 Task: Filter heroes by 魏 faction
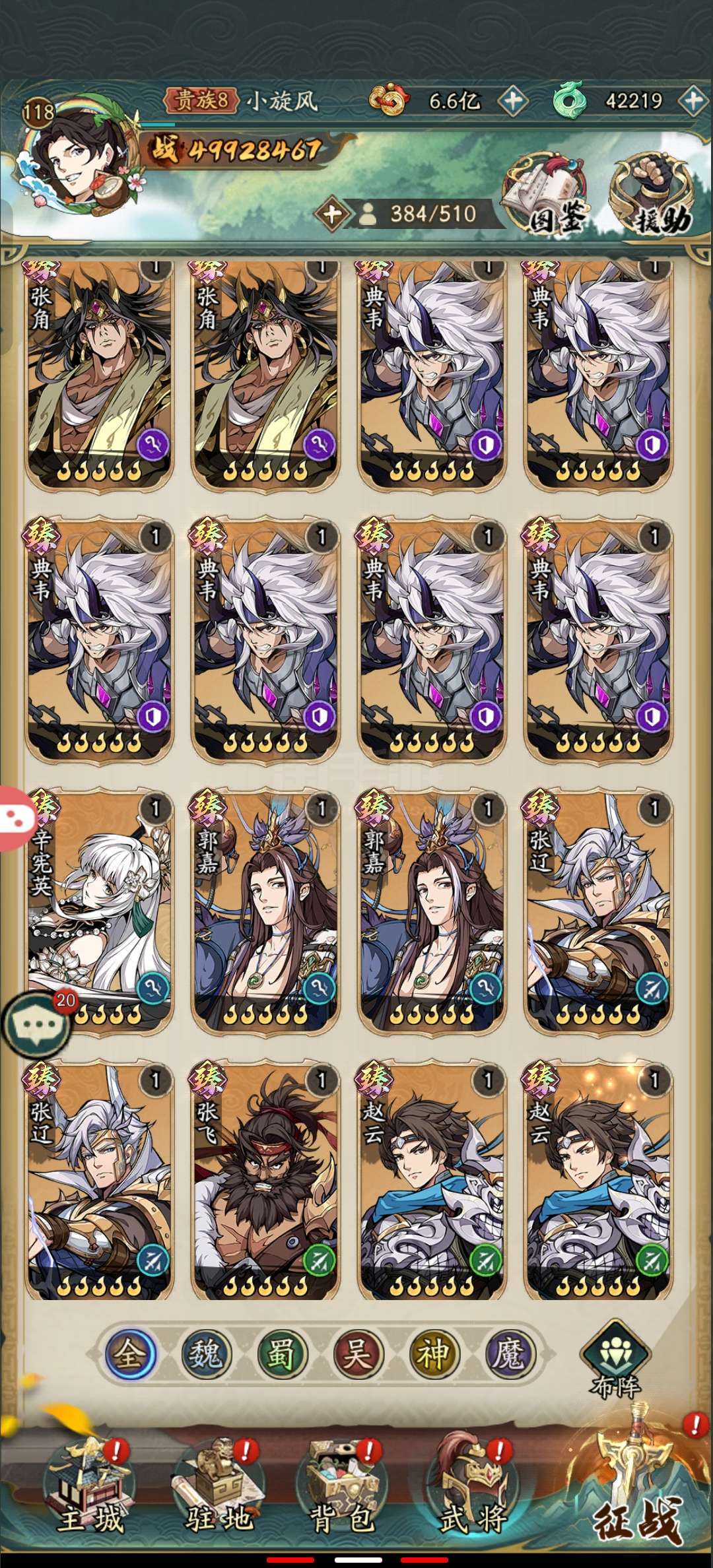tap(205, 1356)
